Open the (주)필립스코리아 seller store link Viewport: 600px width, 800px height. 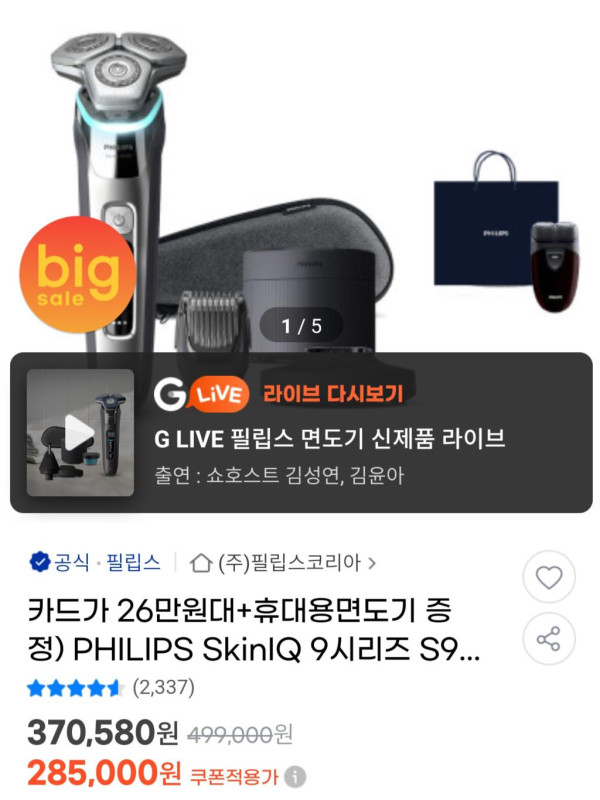[x=283, y=562]
